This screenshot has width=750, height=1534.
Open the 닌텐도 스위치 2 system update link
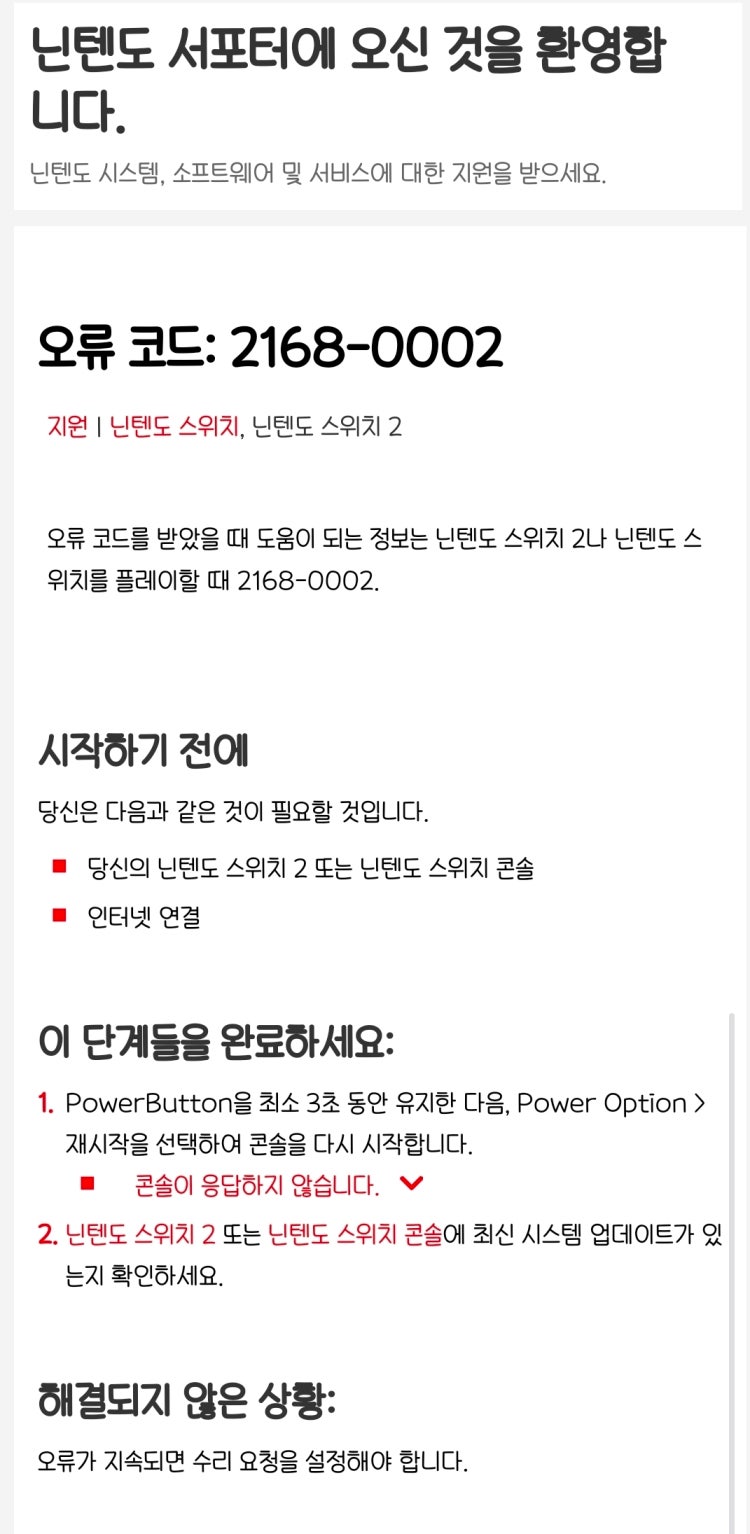[x=140, y=1235]
